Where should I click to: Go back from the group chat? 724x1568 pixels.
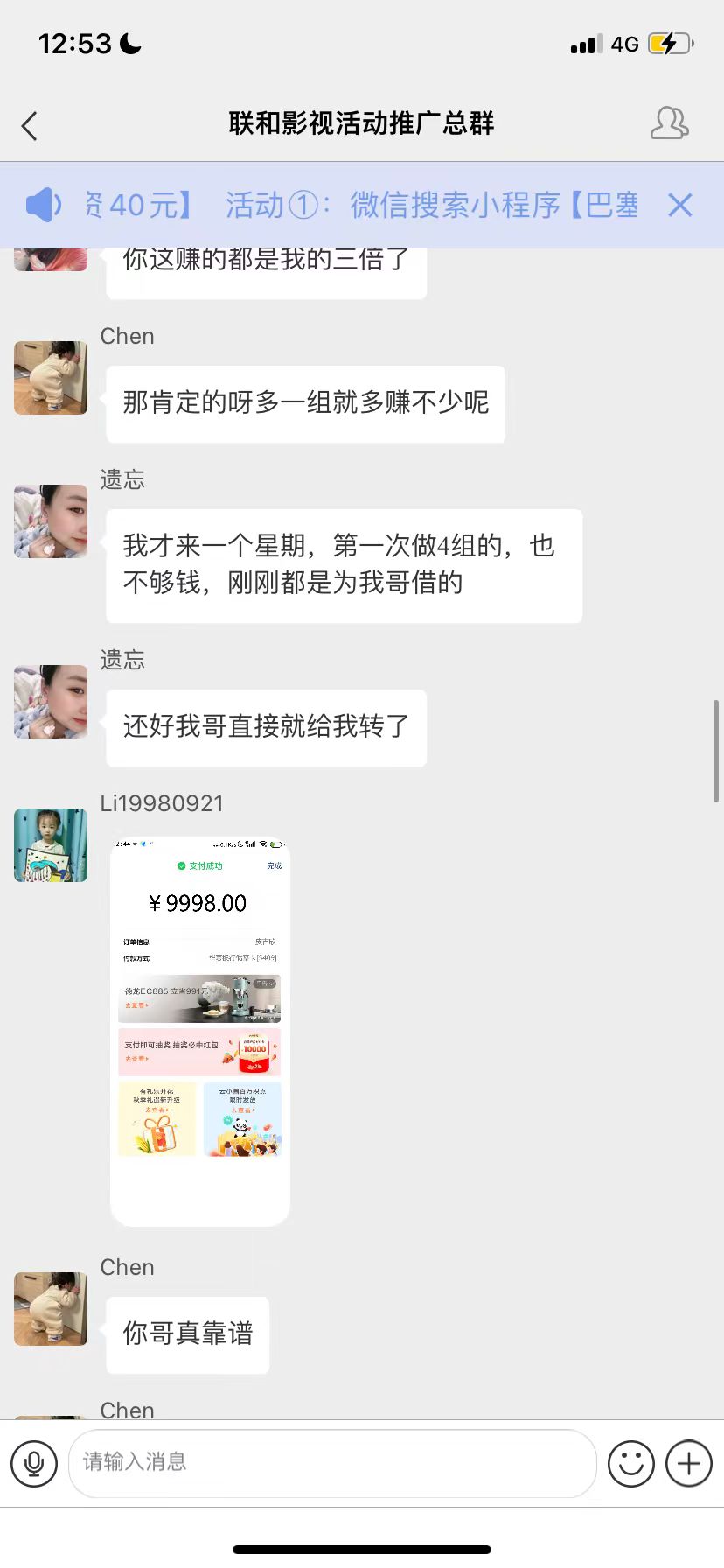coord(30,126)
